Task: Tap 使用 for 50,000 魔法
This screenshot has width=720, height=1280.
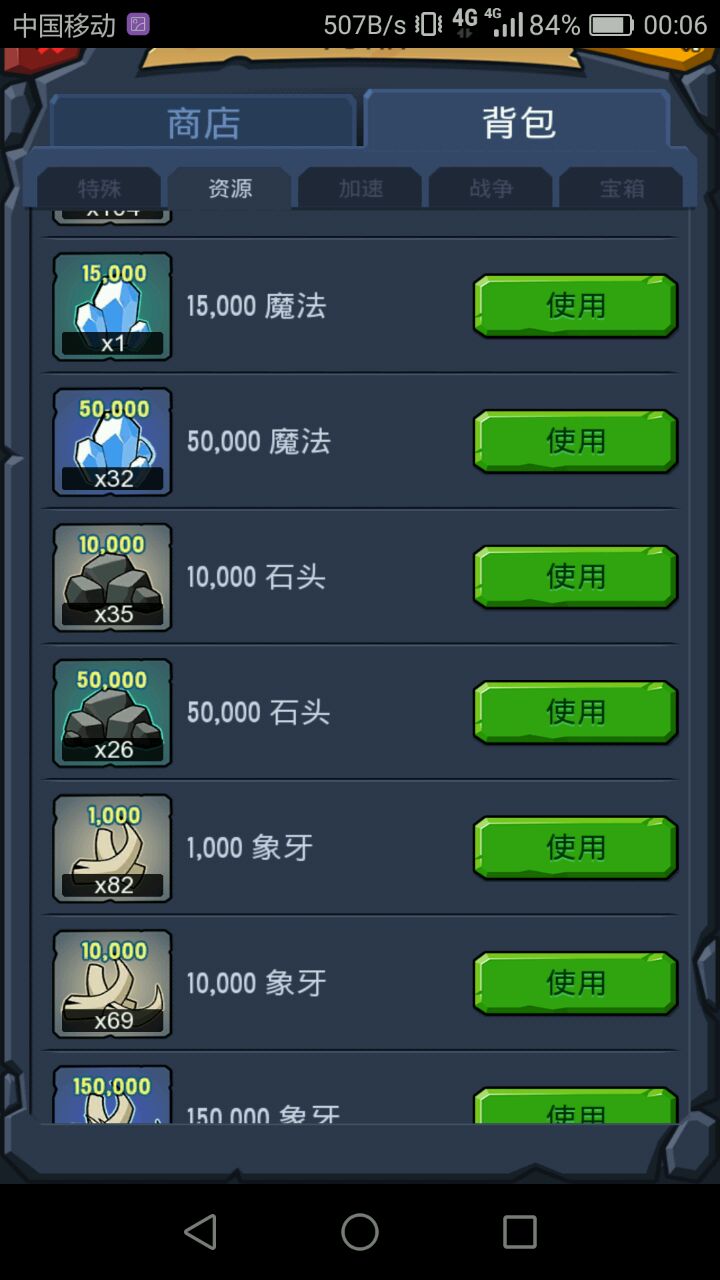Action: pos(575,441)
